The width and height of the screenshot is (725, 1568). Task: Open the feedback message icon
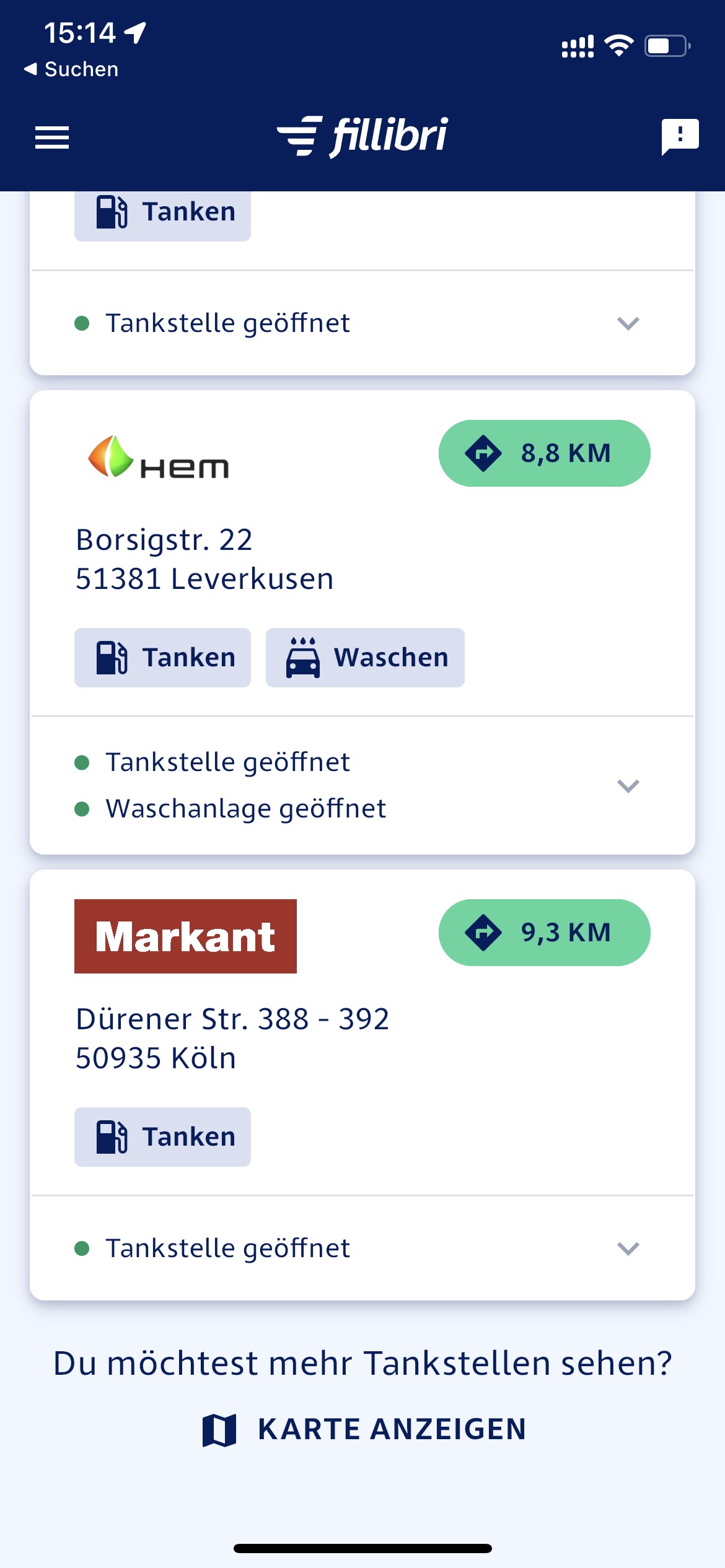coord(680,136)
